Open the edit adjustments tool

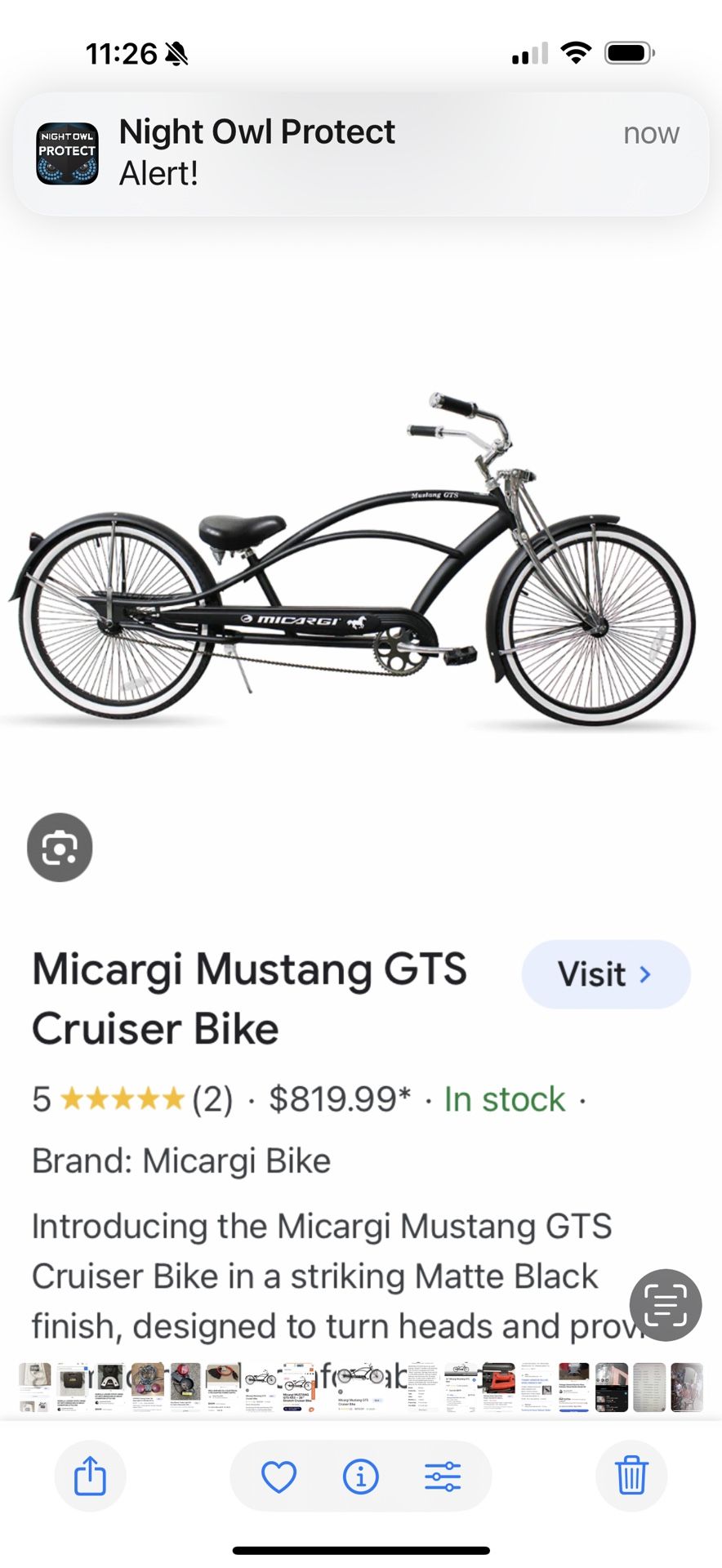click(443, 1476)
